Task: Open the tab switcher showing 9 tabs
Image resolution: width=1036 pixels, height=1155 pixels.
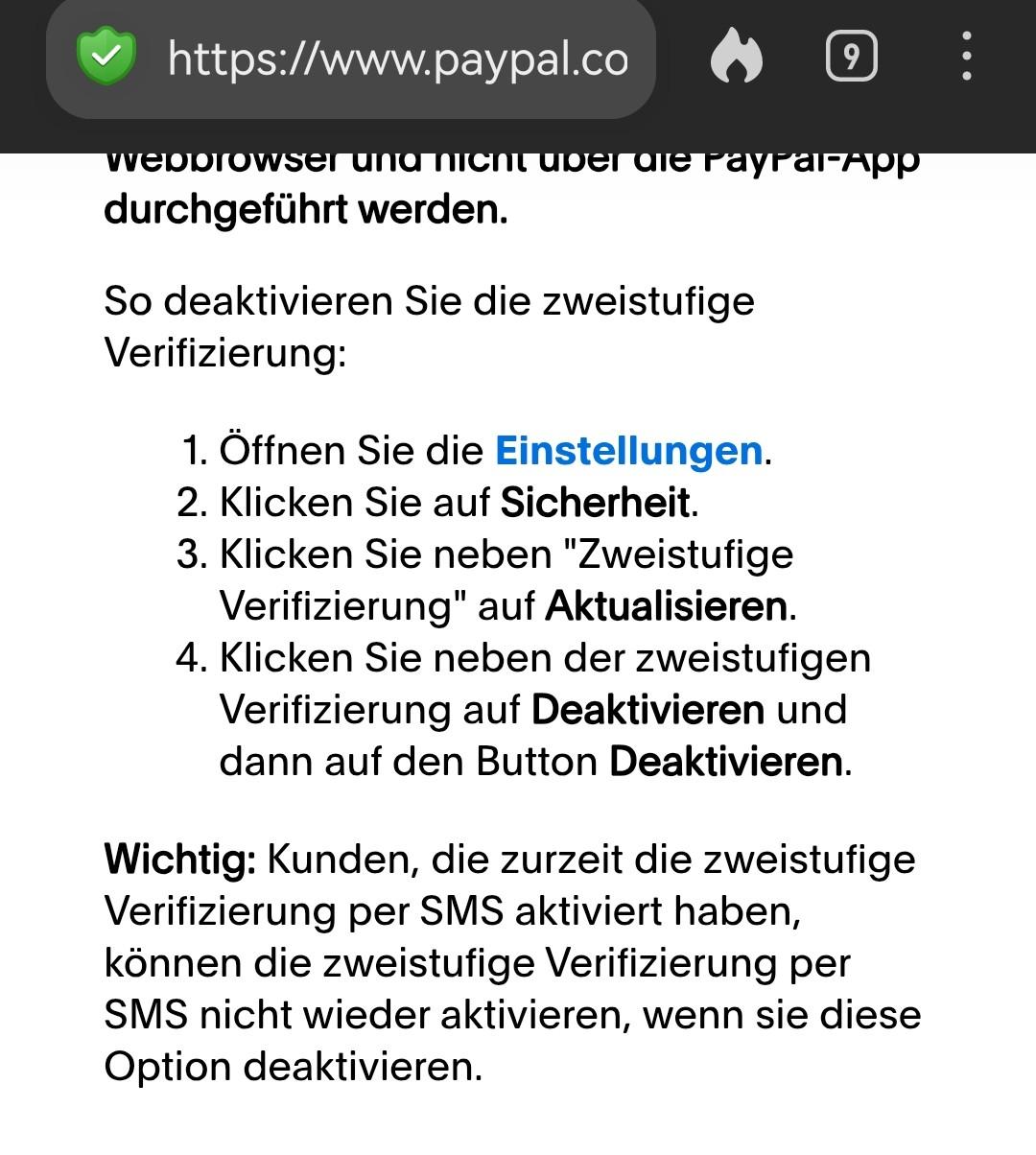Action: coord(851,58)
